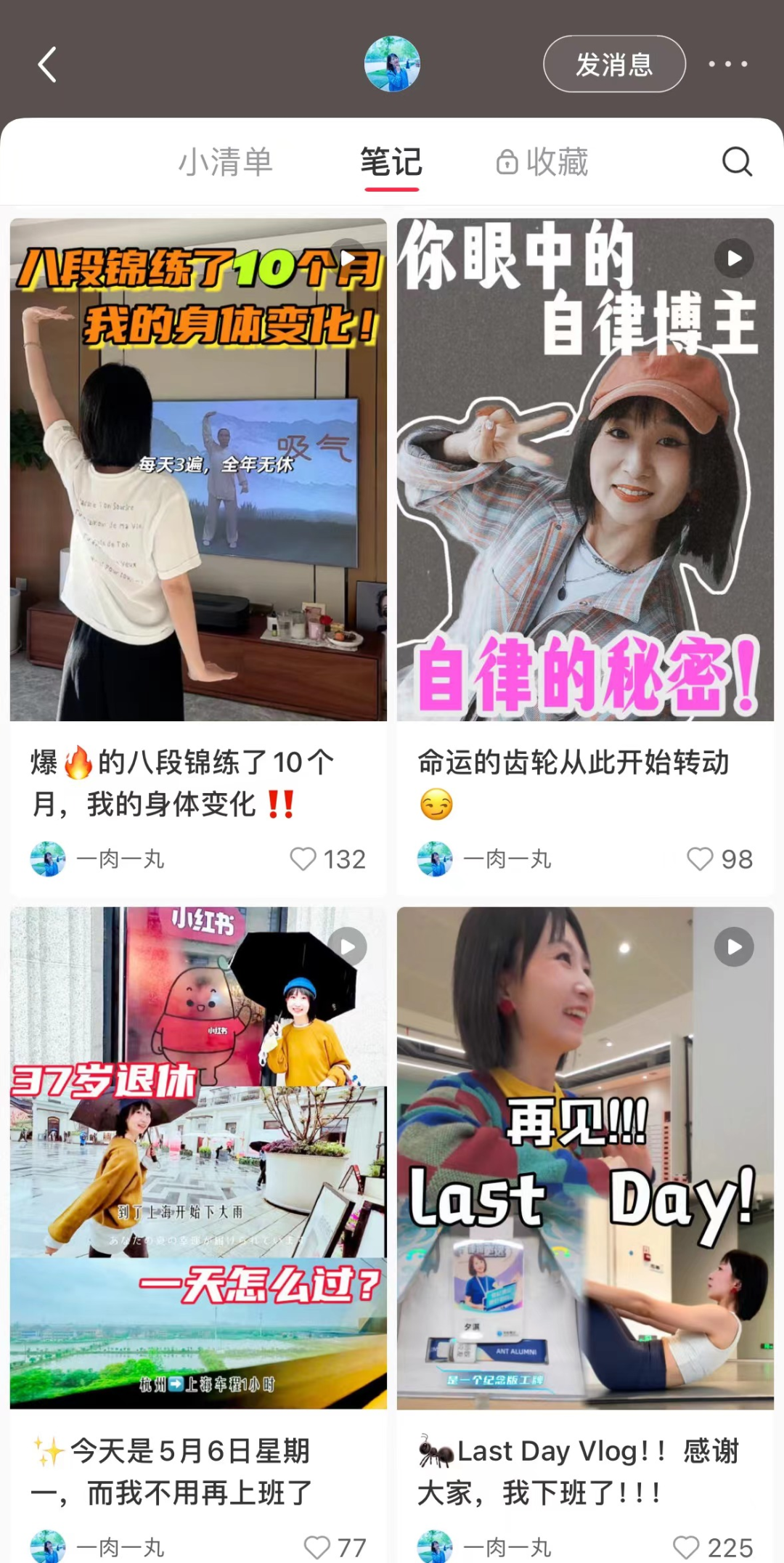Open the 37岁退休 video note
This screenshot has width=784, height=1563.
(x=198, y=1158)
